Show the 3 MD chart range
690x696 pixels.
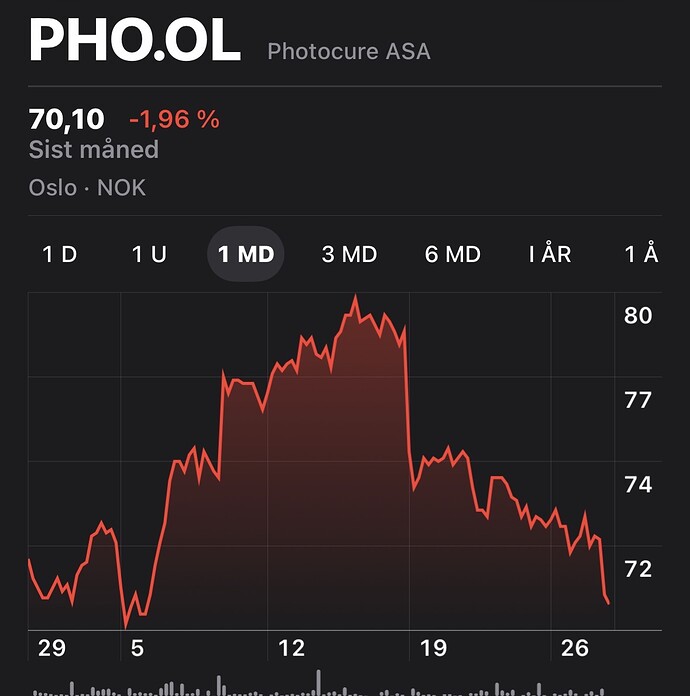pyautogui.click(x=349, y=254)
